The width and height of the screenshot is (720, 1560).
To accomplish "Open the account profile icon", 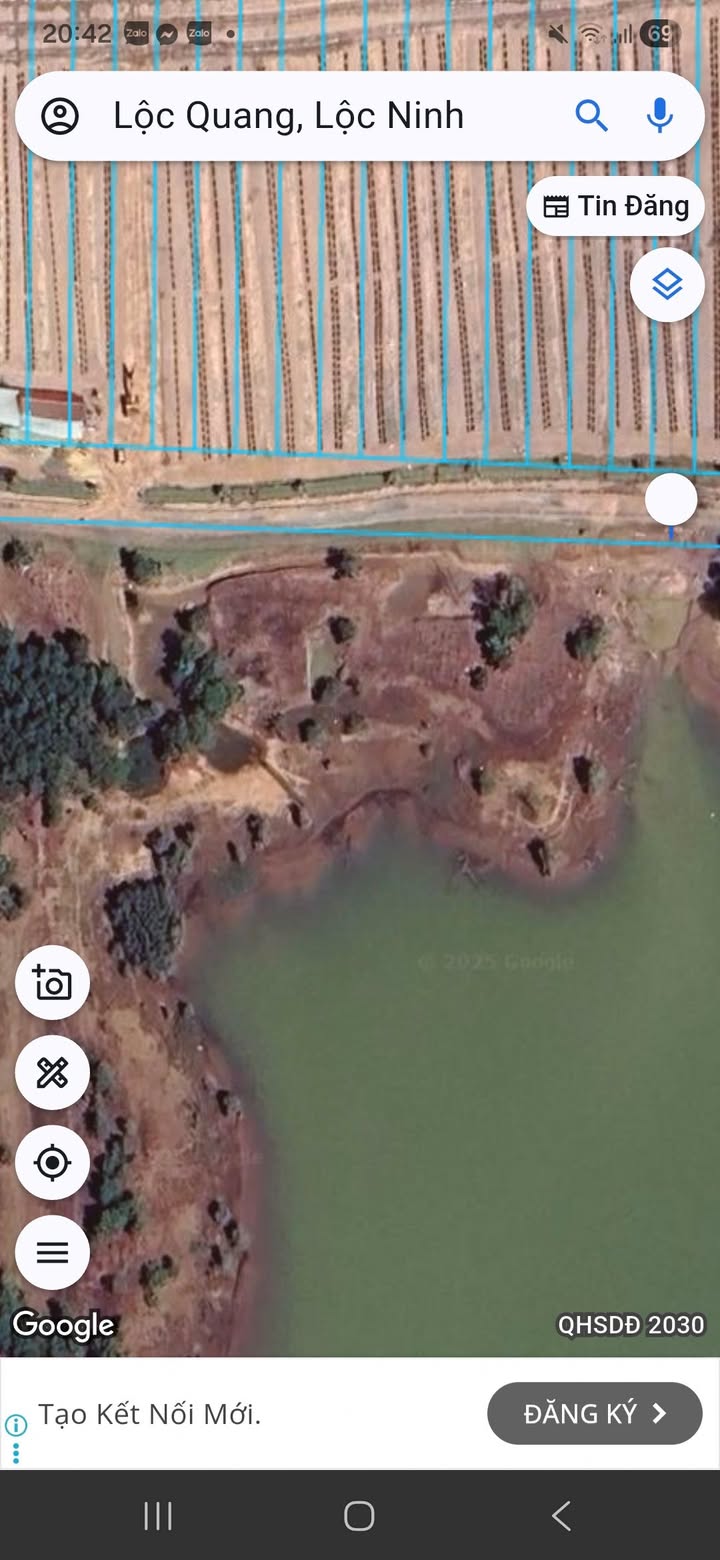I will point(60,116).
